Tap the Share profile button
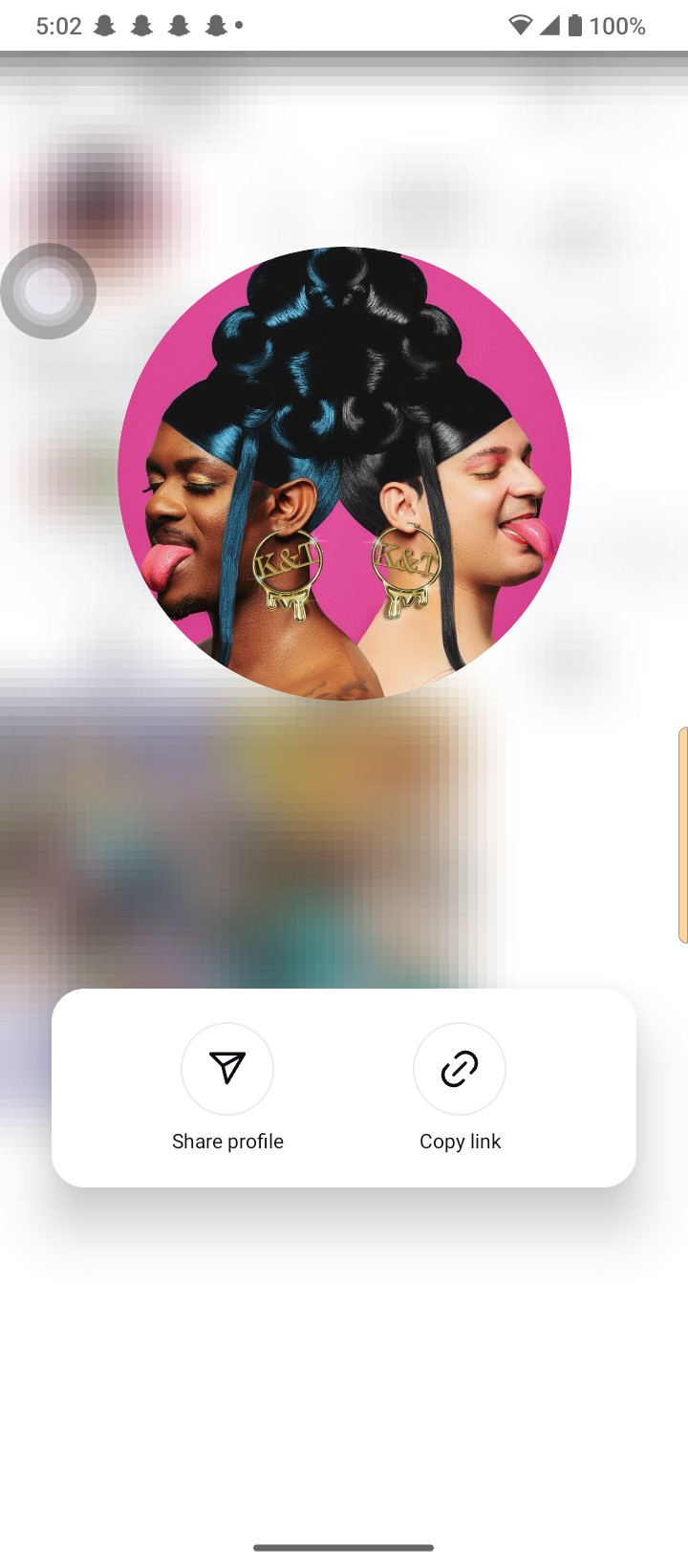Image resolution: width=688 pixels, height=1568 pixels. coord(227,1069)
